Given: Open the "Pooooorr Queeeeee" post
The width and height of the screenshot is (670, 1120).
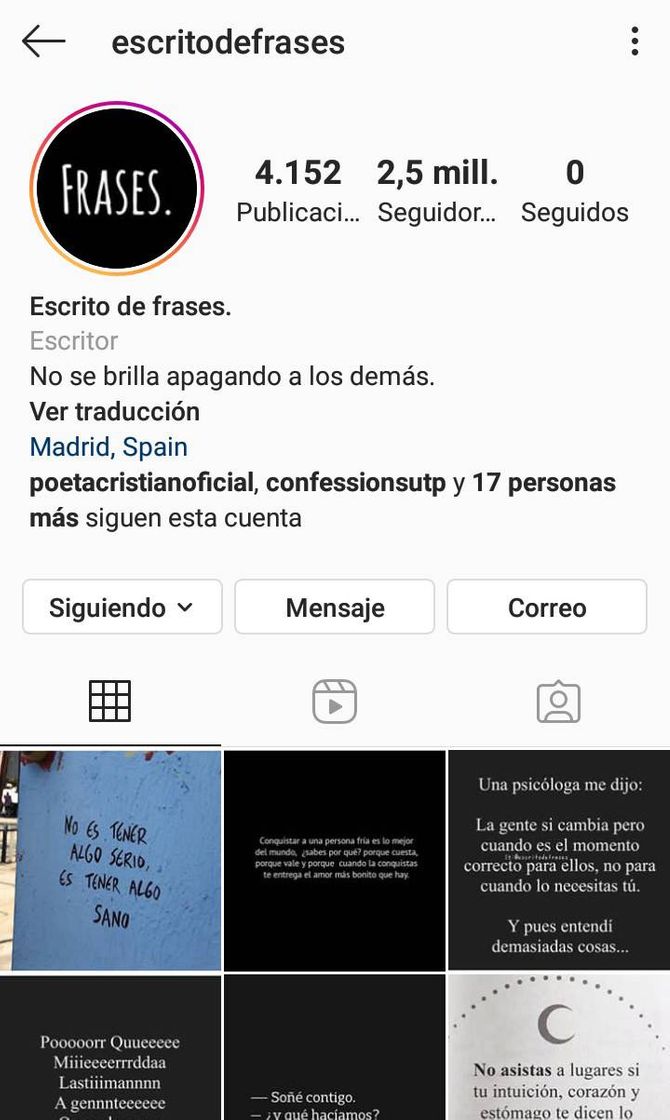Looking at the screenshot, I should pyautogui.click(x=110, y=1050).
